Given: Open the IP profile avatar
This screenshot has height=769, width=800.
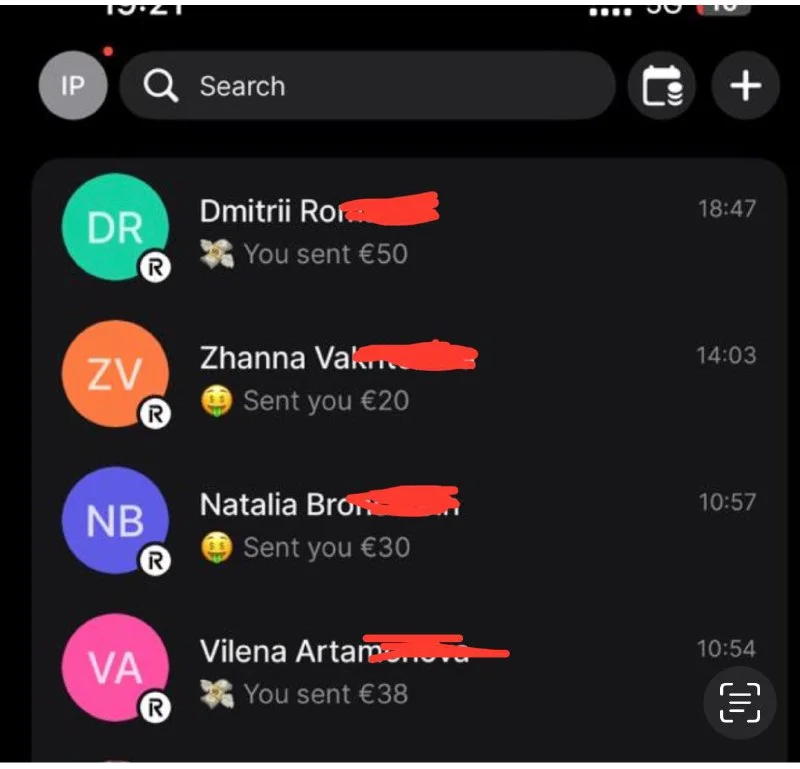Looking at the screenshot, I should point(72,86).
